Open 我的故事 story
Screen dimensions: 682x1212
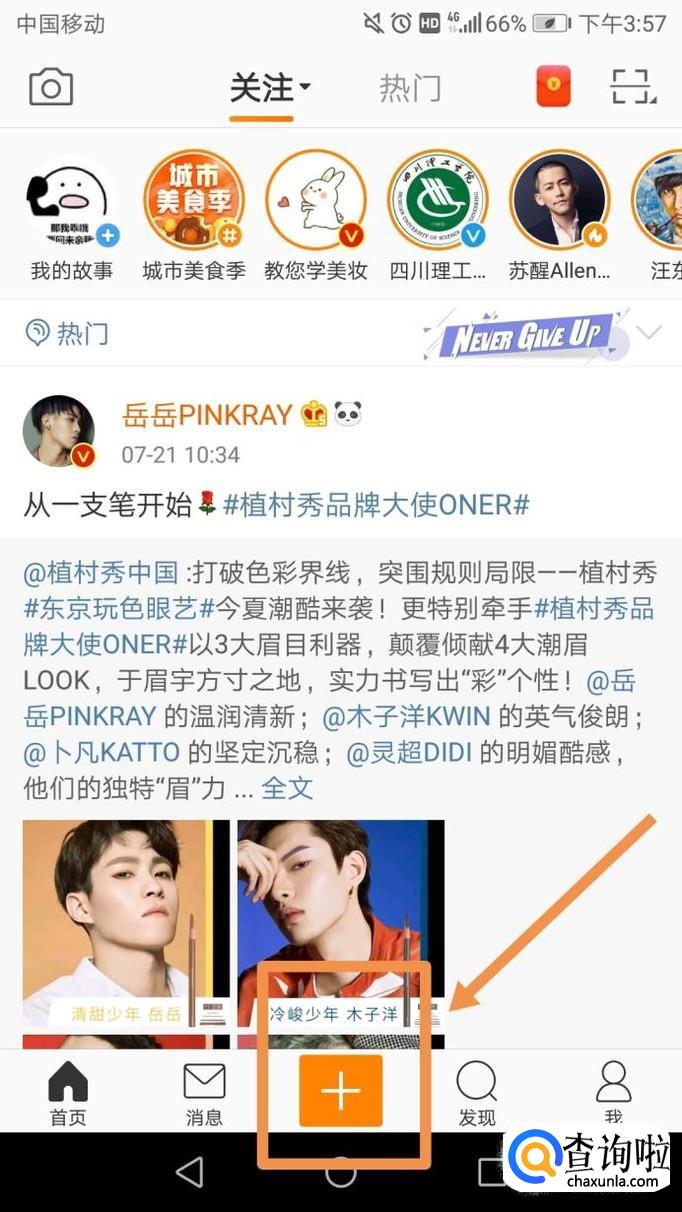(71, 203)
